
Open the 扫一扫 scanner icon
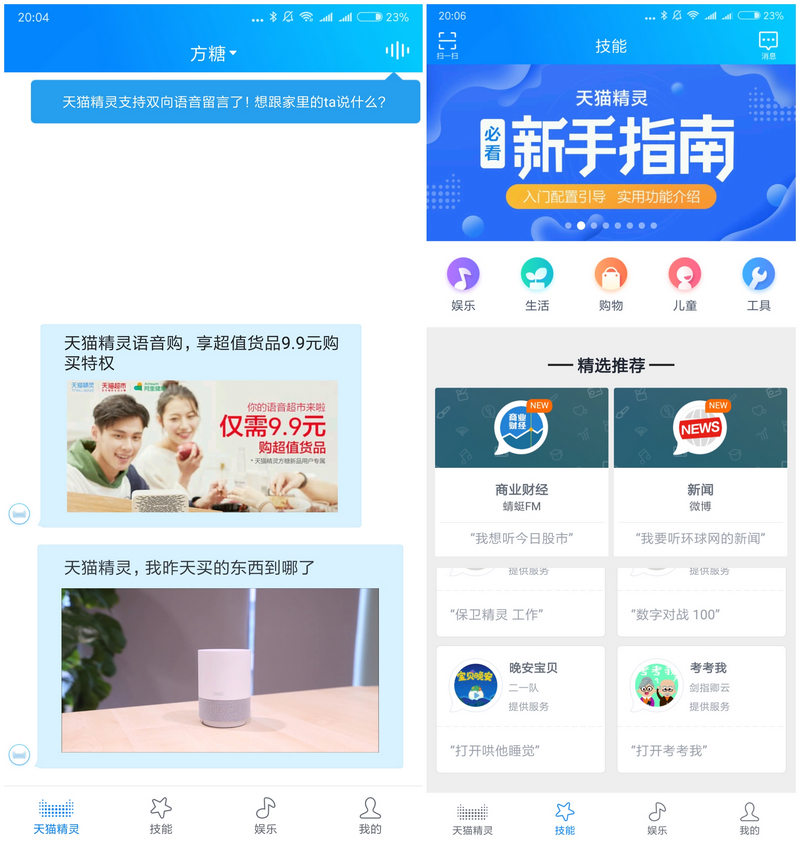click(x=447, y=45)
